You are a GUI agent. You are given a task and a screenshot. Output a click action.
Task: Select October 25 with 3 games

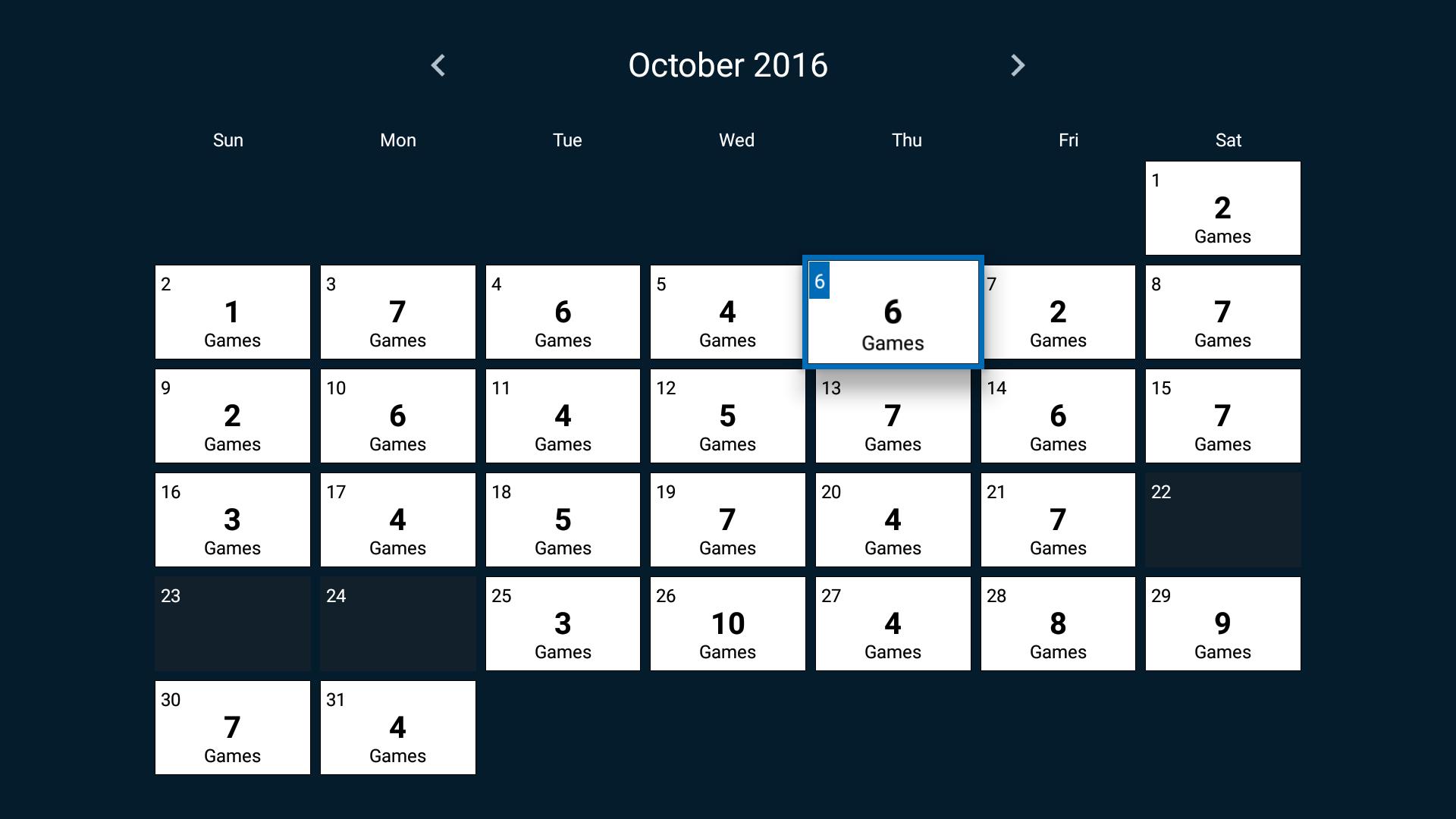(563, 624)
